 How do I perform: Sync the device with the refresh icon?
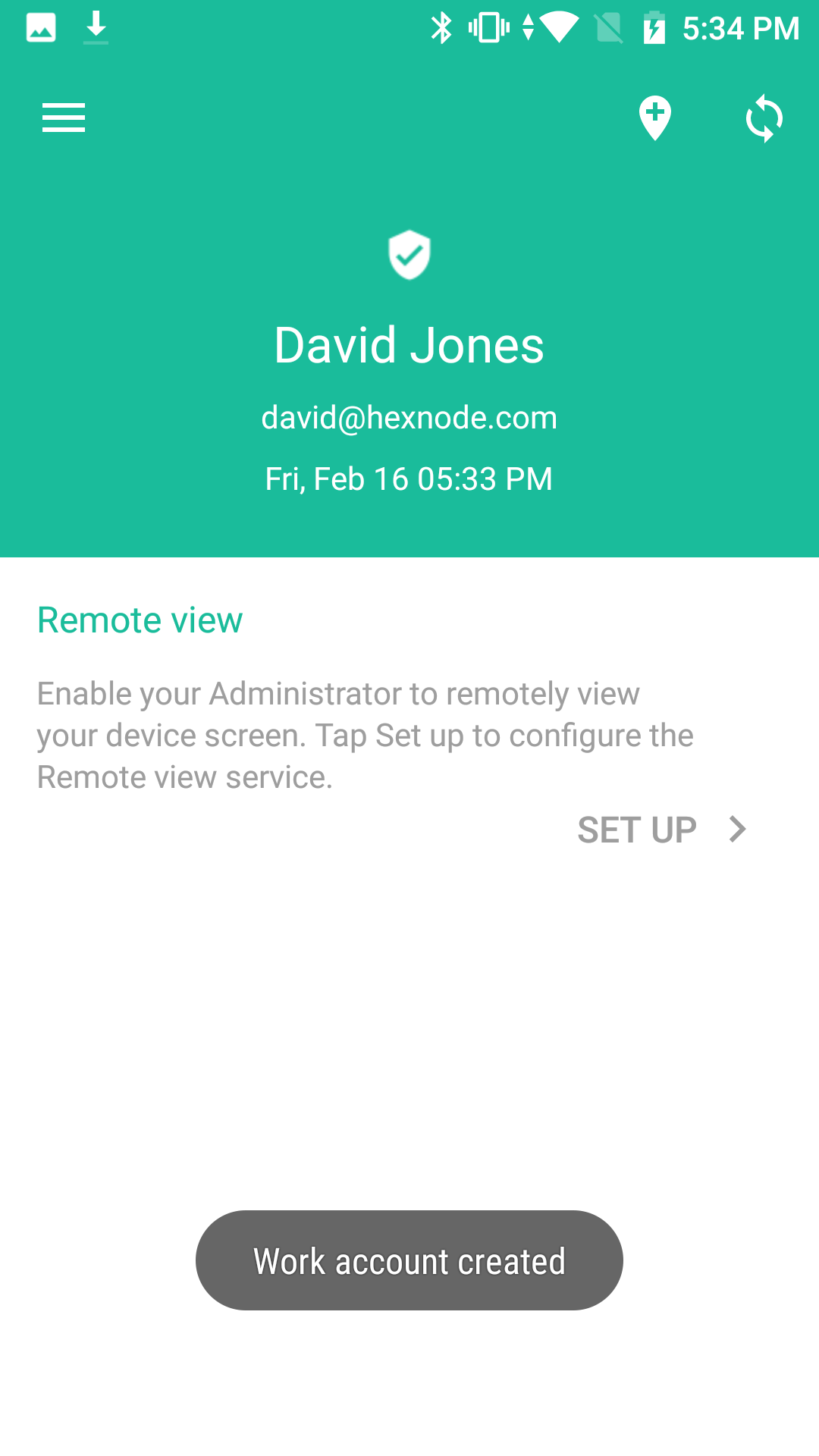[764, 118]
